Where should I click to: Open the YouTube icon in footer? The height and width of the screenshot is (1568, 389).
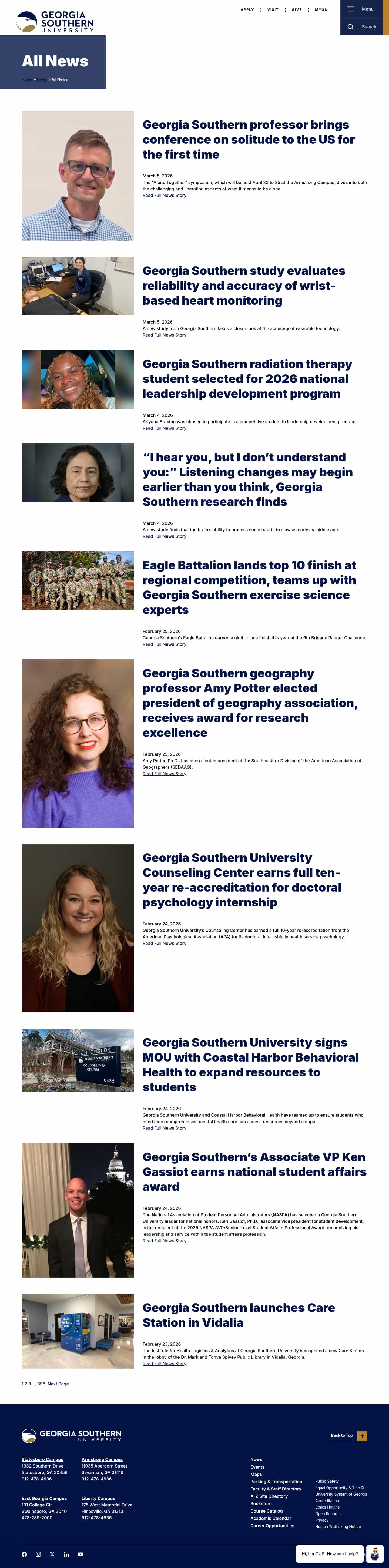[x=80, y=1554]
